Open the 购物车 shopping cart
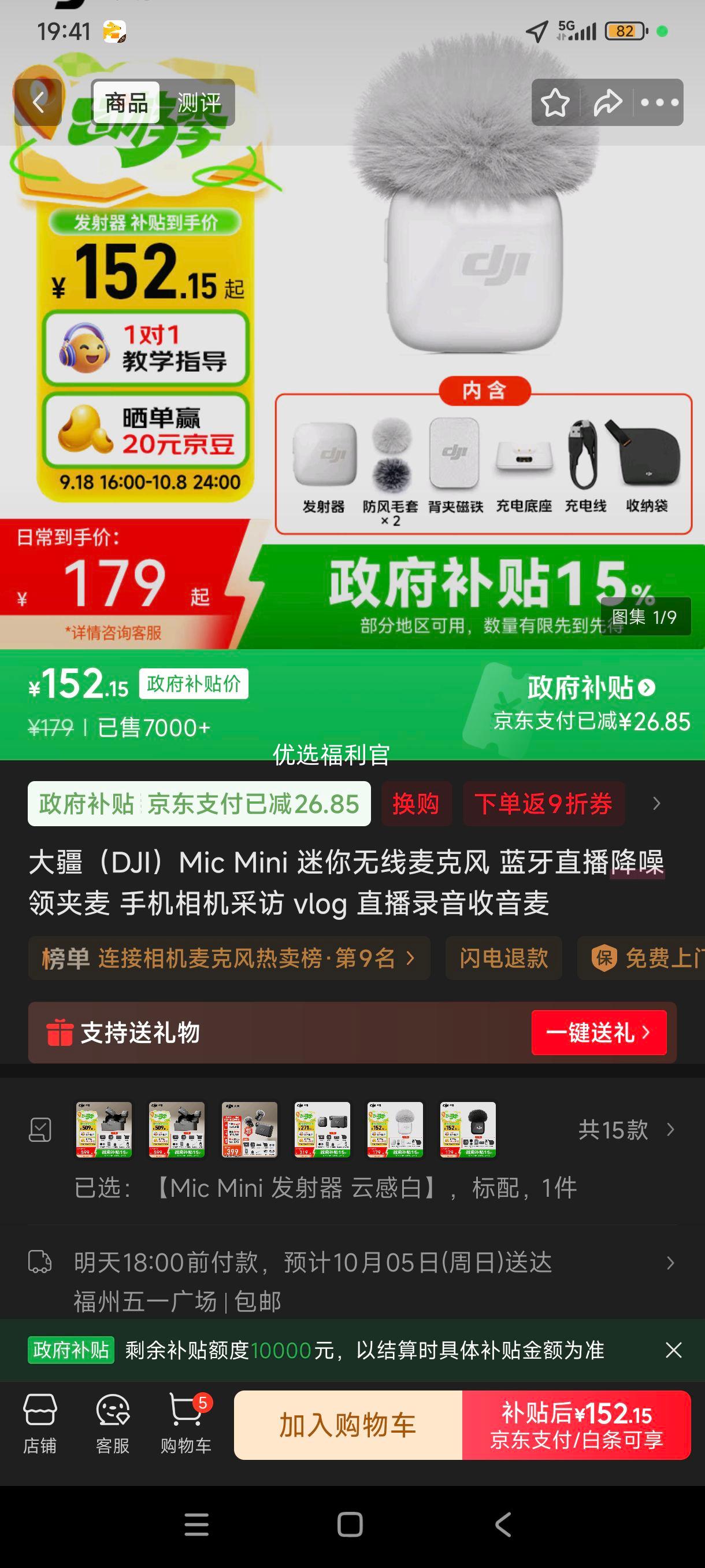Viewport: 705px width, 1568px height. coord(185,1425)
